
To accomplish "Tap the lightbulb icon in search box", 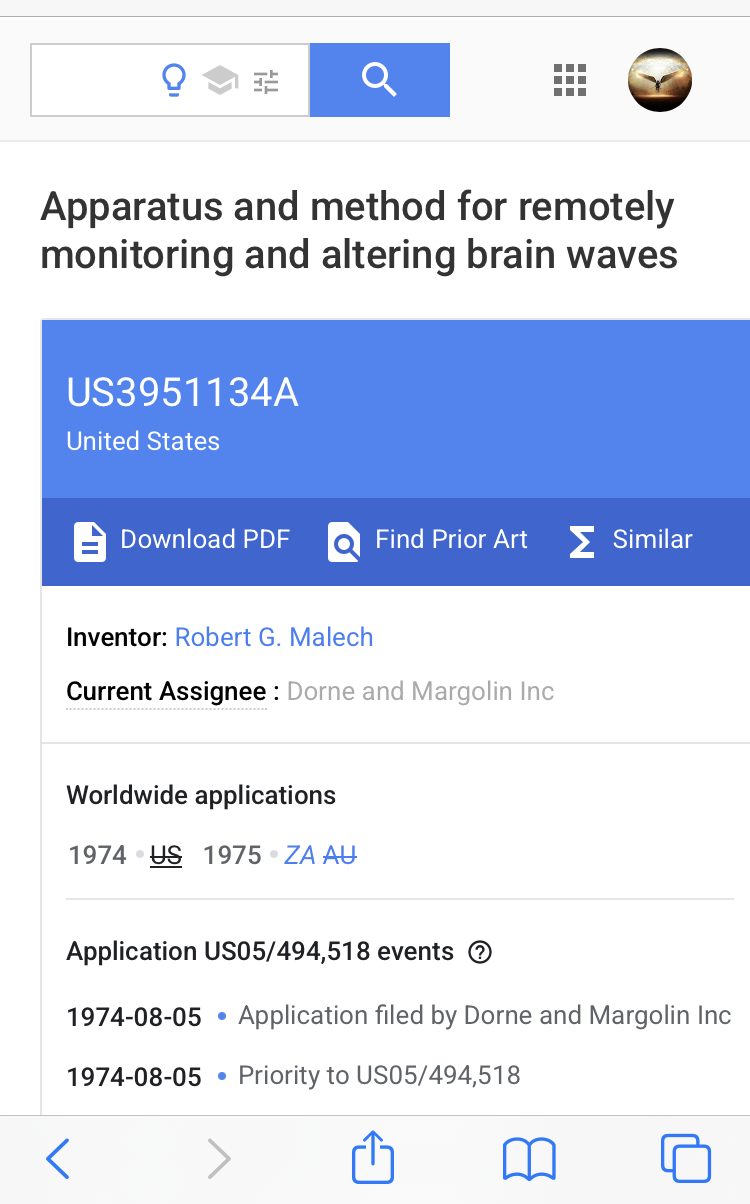I will click(174, 80).
